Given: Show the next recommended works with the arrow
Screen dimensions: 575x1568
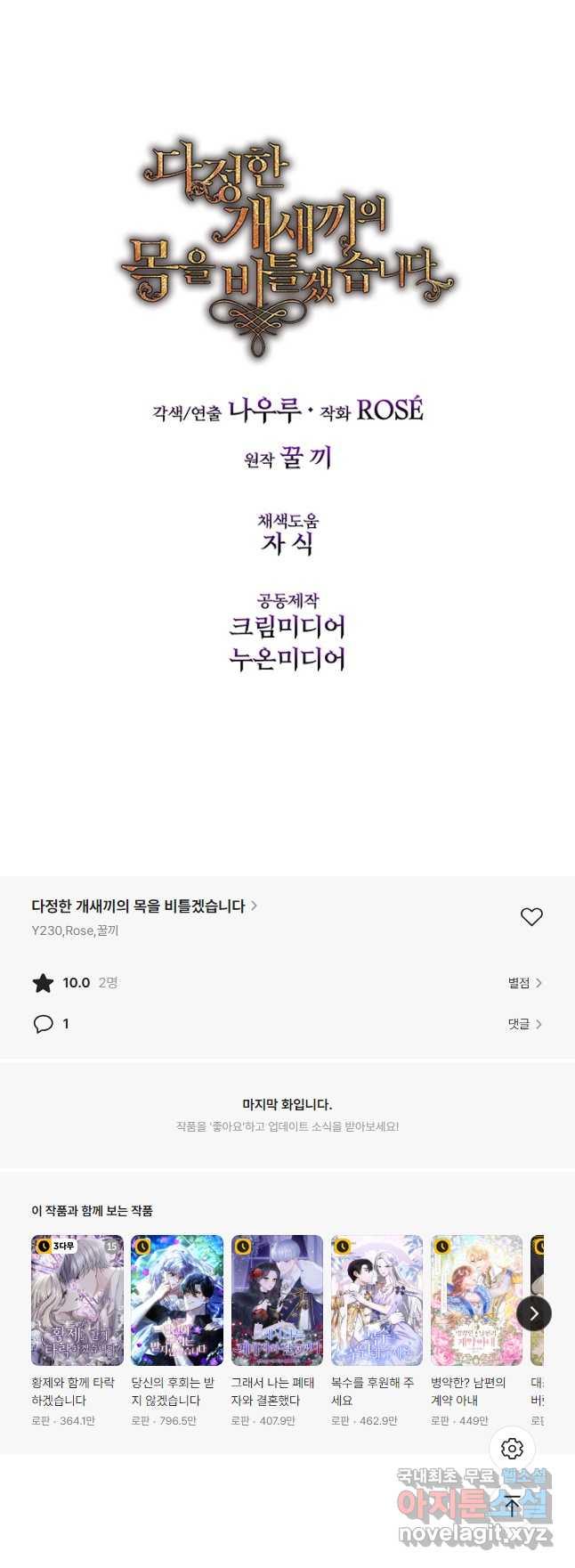Looking at the screenshot, I should 534,1313.
